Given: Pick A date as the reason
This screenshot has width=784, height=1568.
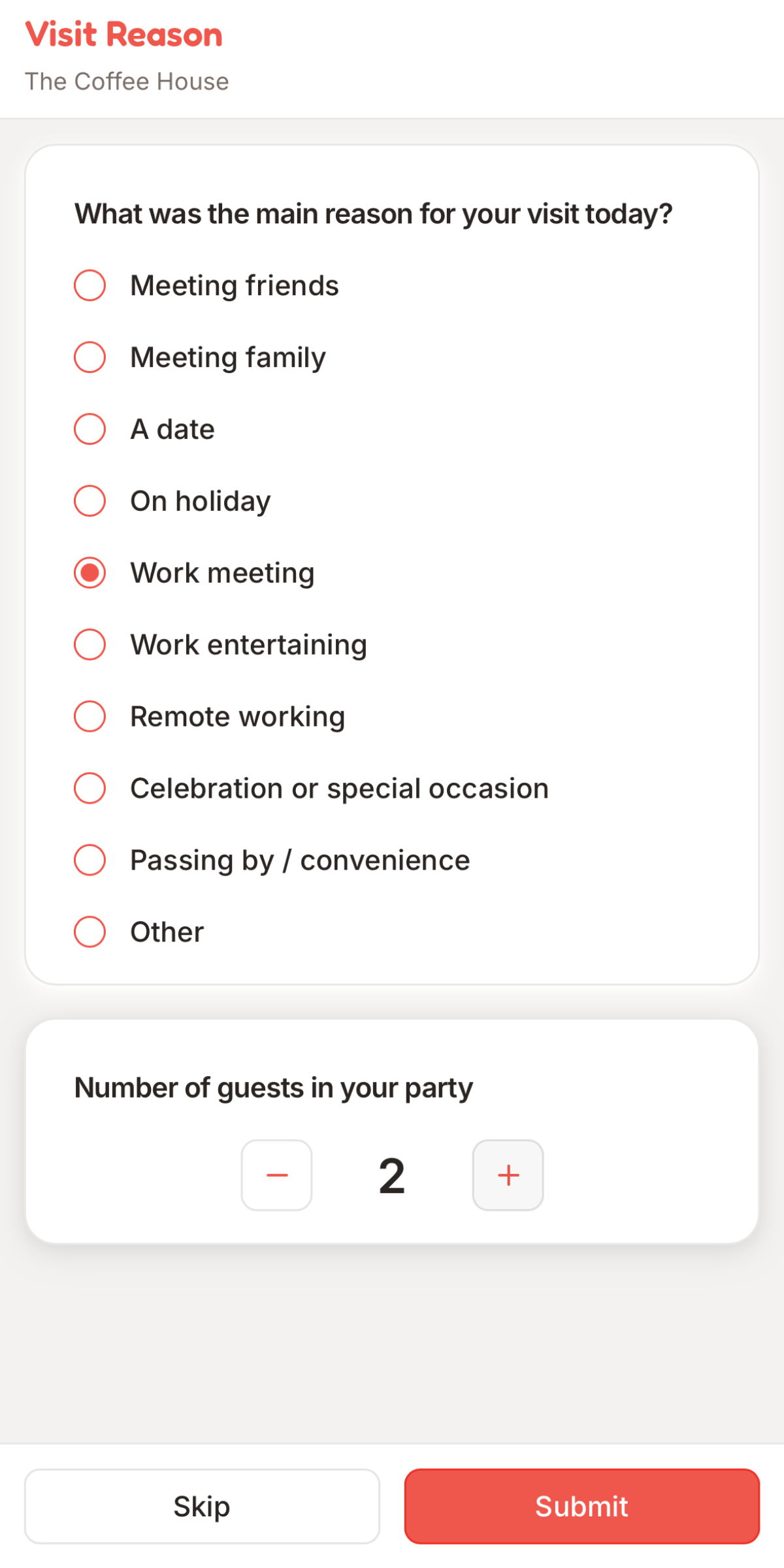Looking at the screenshot, I should pyautogui.click(x=90, y=429).
